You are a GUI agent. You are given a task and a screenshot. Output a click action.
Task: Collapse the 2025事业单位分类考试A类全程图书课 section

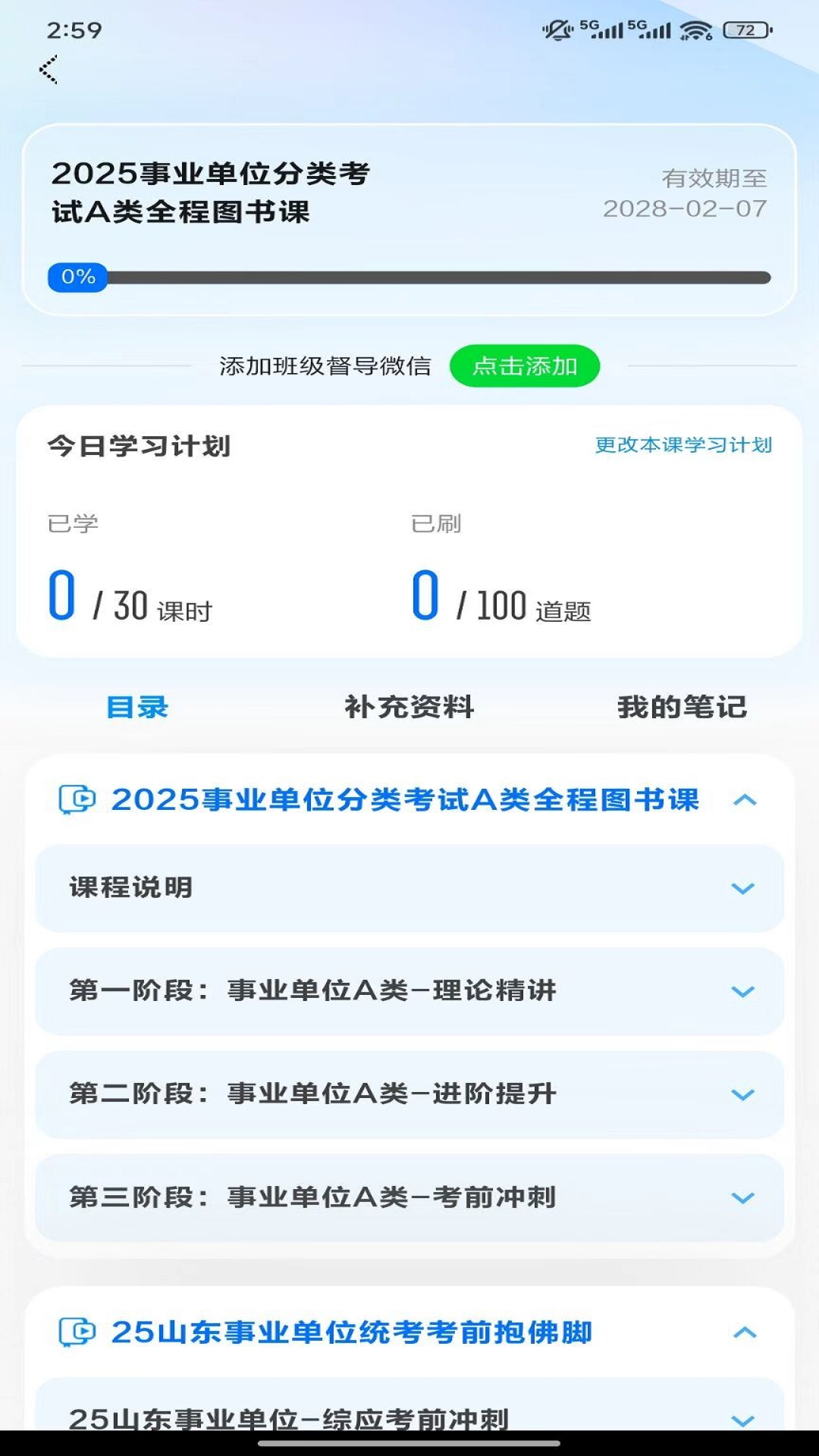point(745,799)
